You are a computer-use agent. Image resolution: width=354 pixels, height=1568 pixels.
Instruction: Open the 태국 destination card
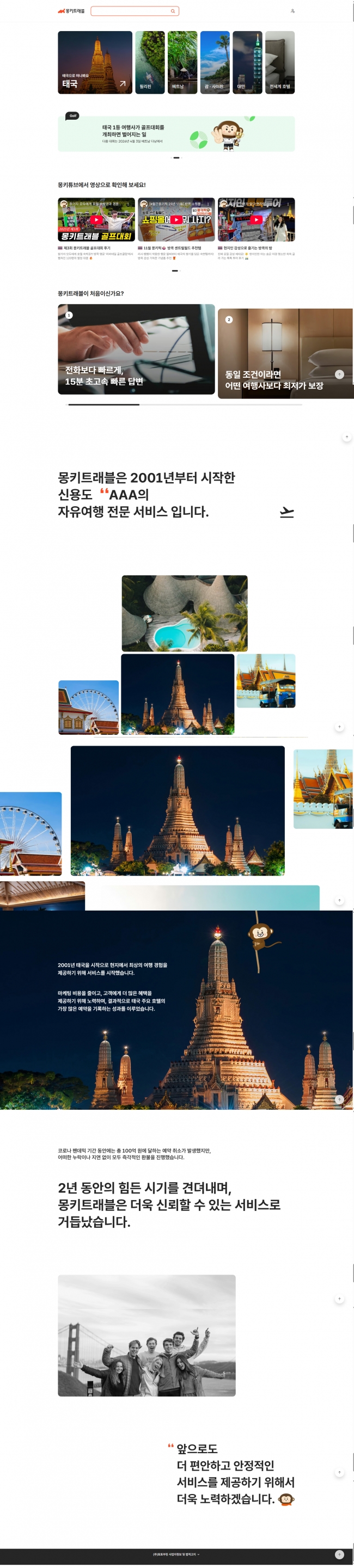coord(95,62)
